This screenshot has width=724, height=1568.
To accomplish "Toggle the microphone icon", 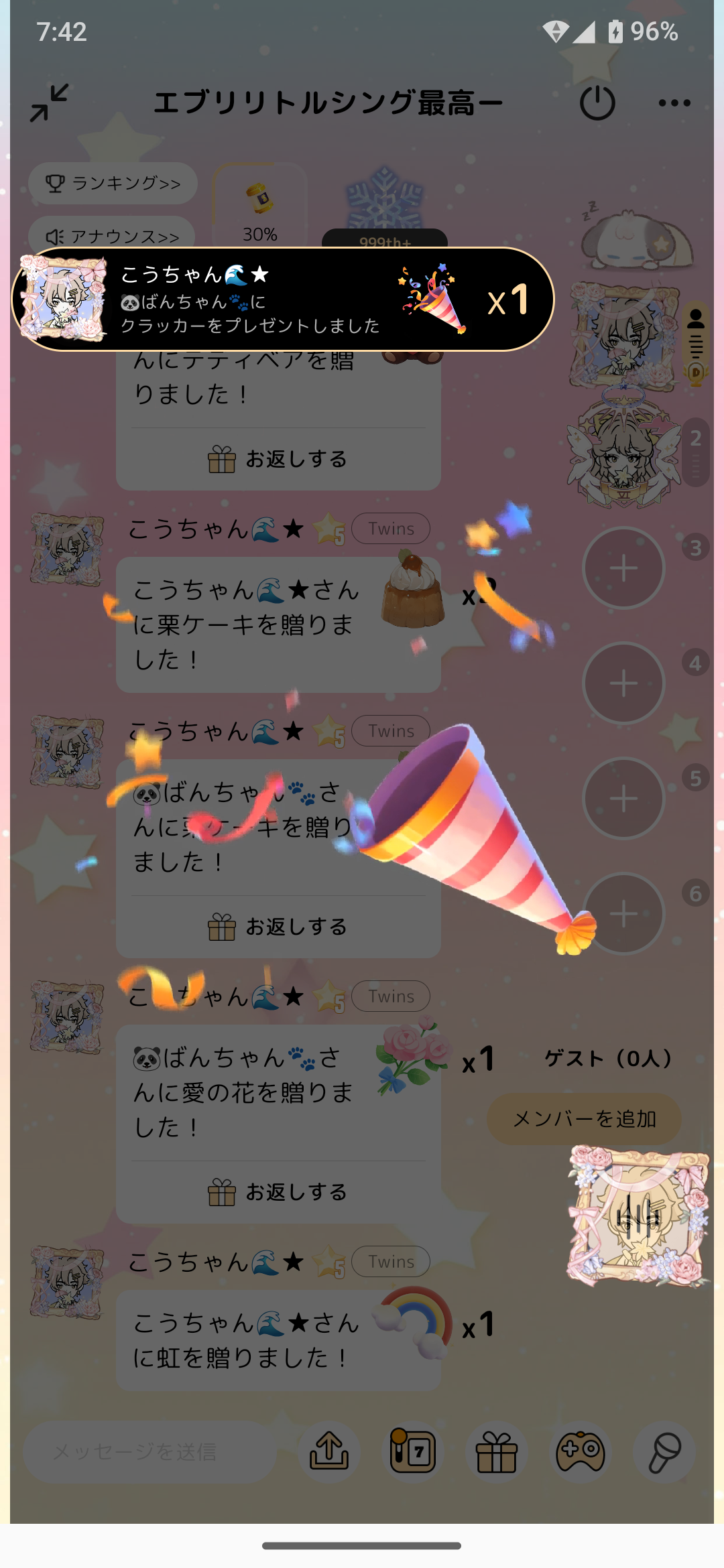I will pyautogui.click(x=664, y=1452).
